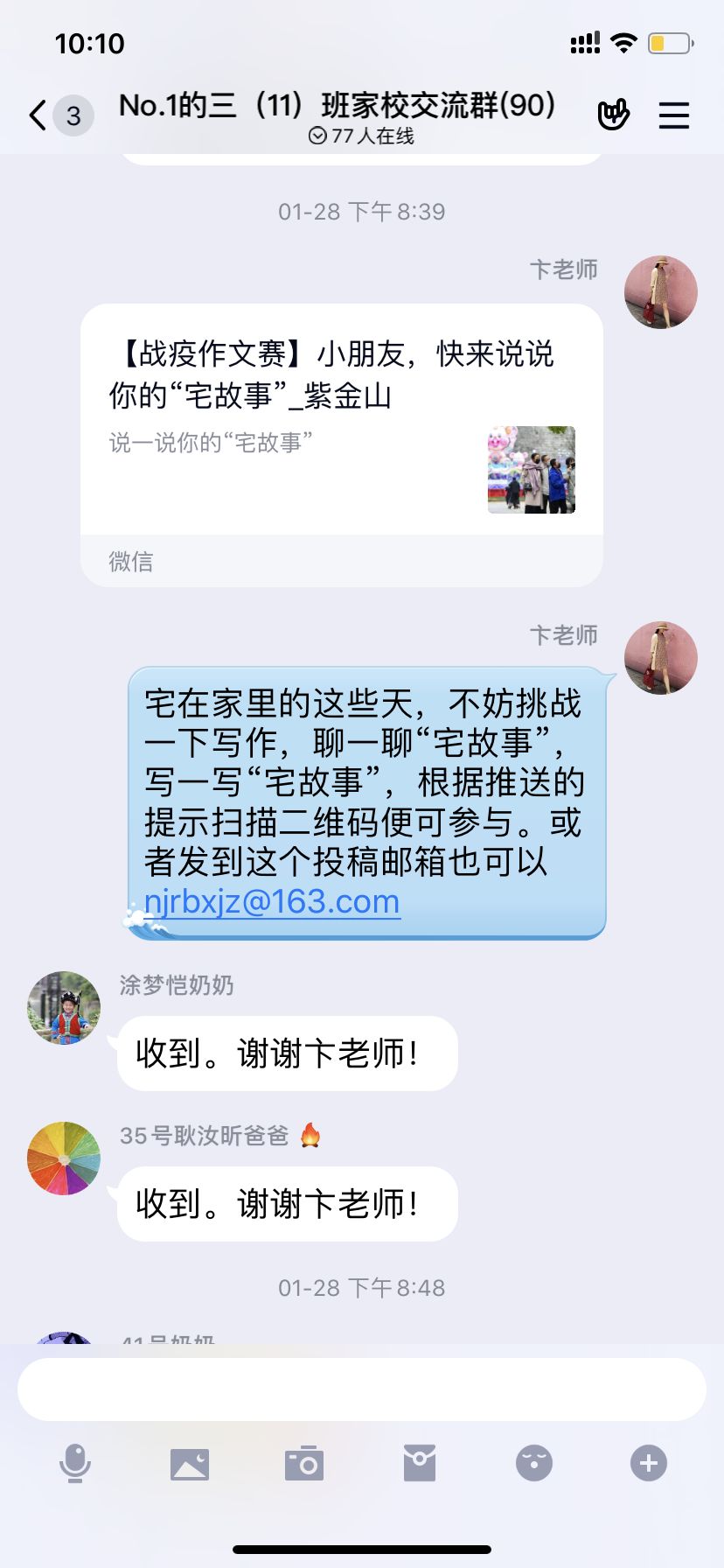Focus the message input field
The height and width of the screenshot is (1568, 724).
362,1389
